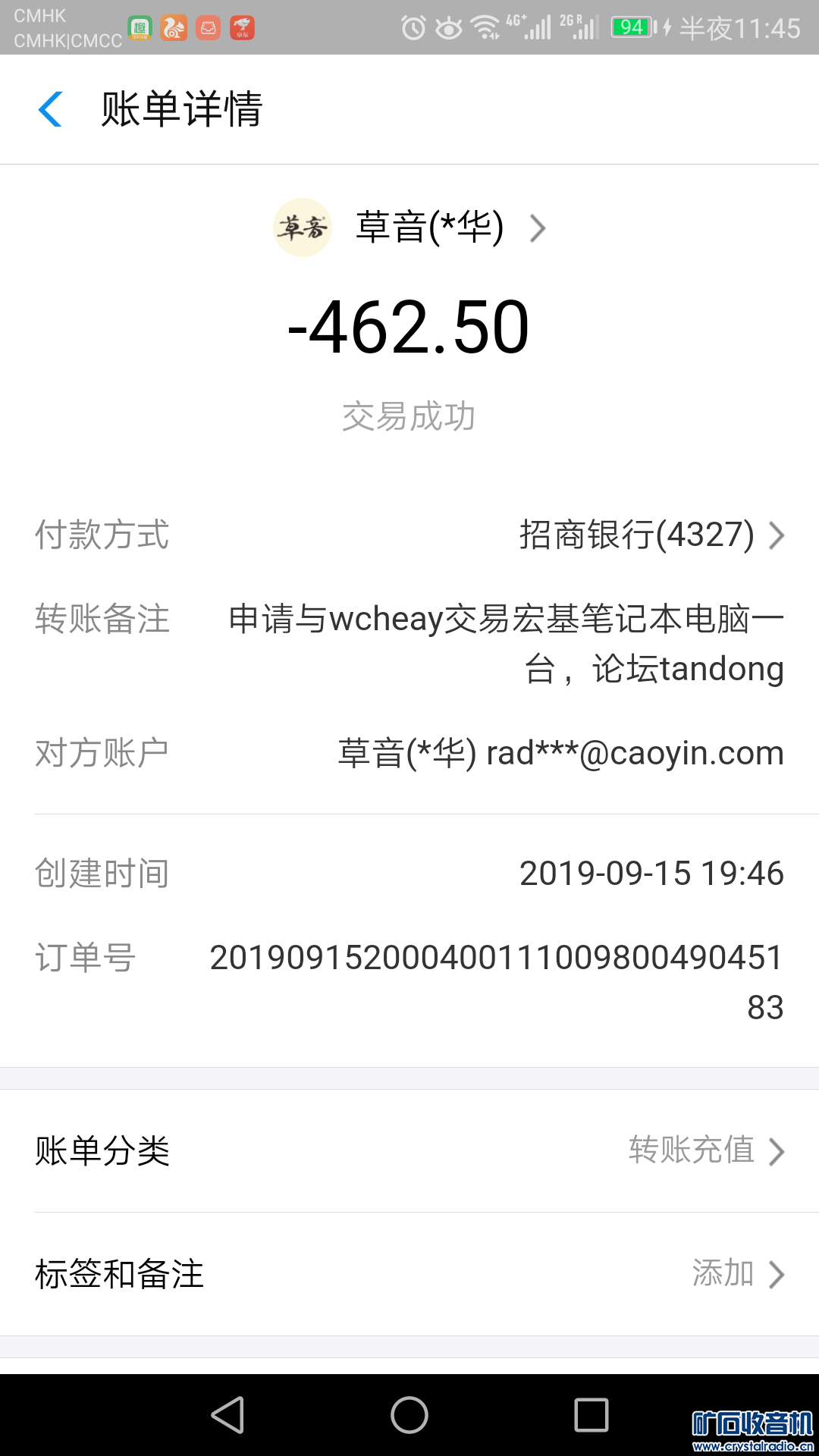Change 账单分类 from 转账充值

click(705, 1150)
